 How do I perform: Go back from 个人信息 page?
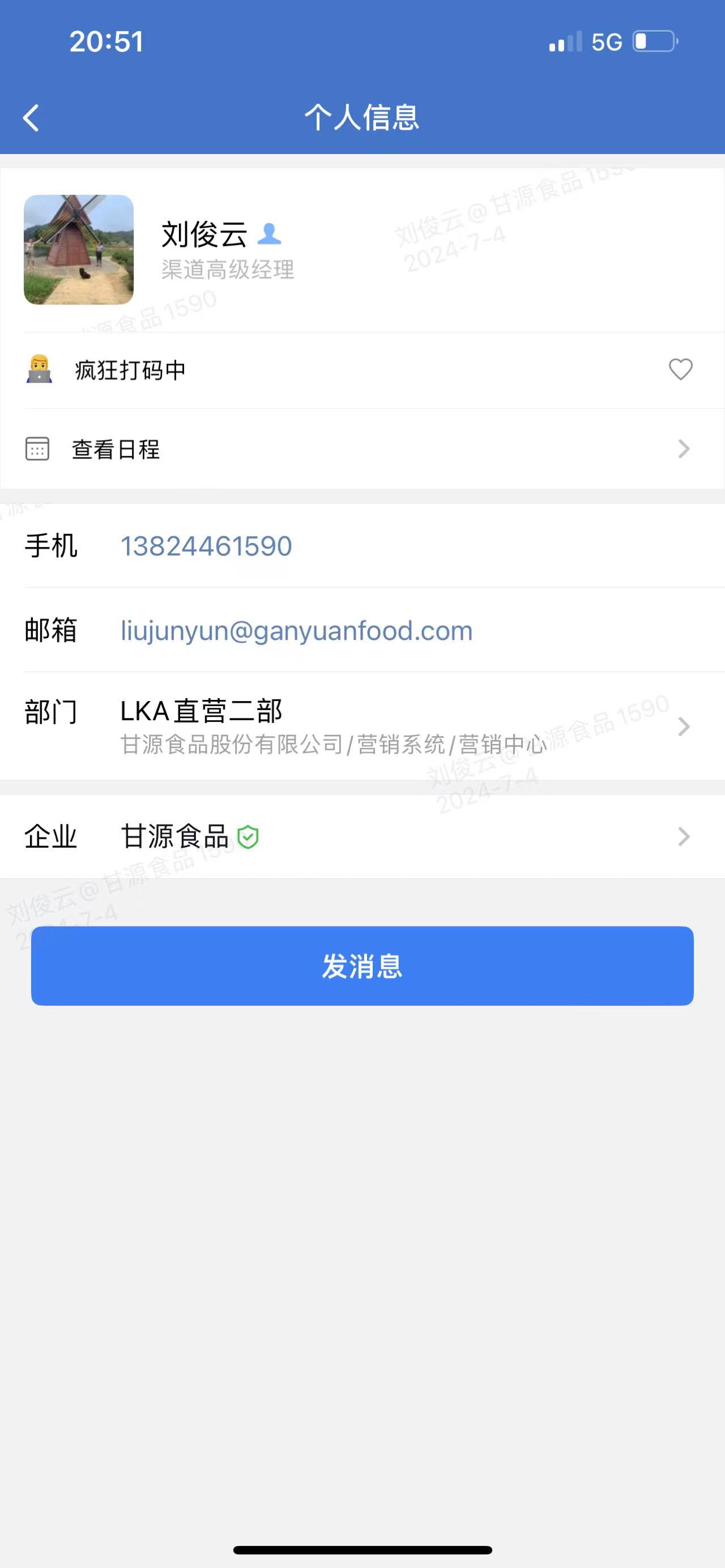(31, 118)
